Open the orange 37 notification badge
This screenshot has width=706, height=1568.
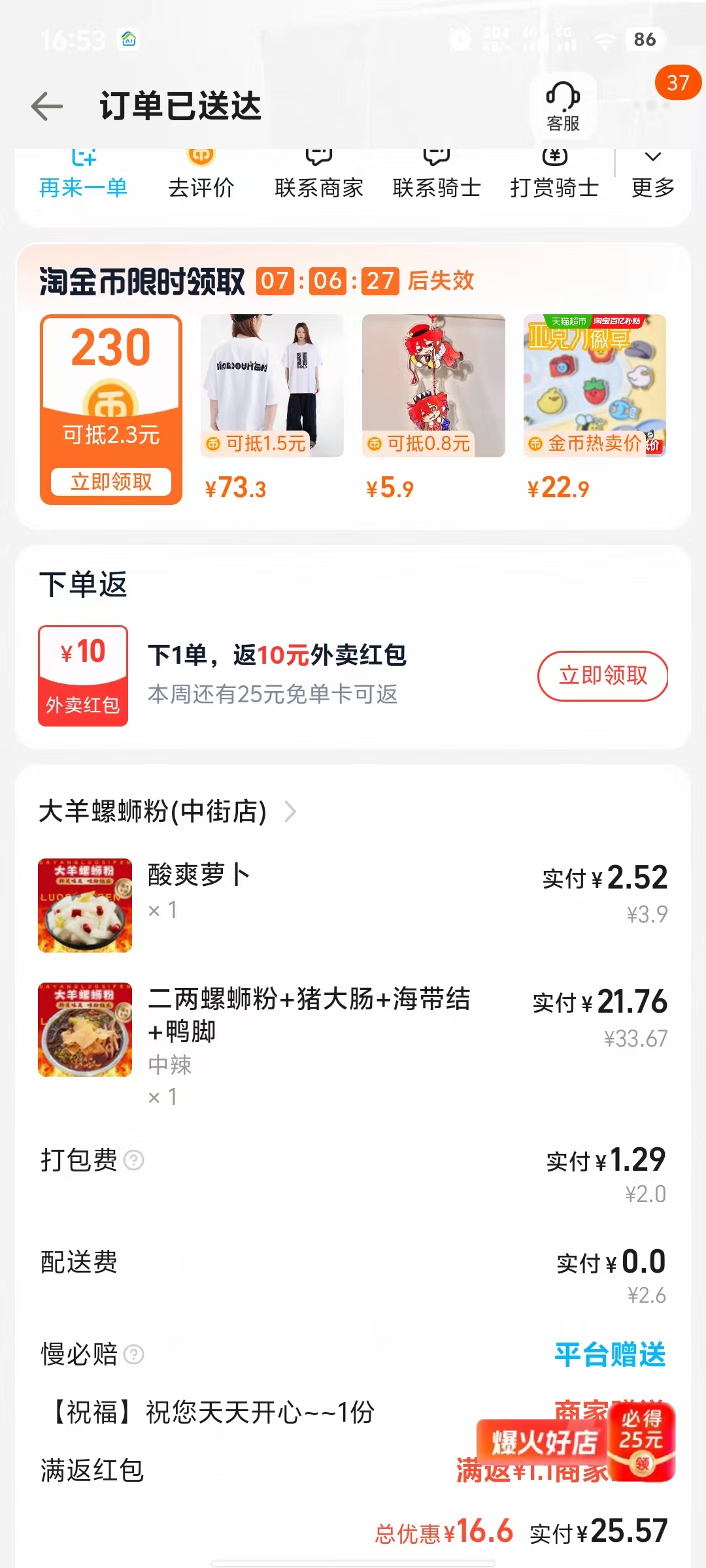[x=678, y=83]
